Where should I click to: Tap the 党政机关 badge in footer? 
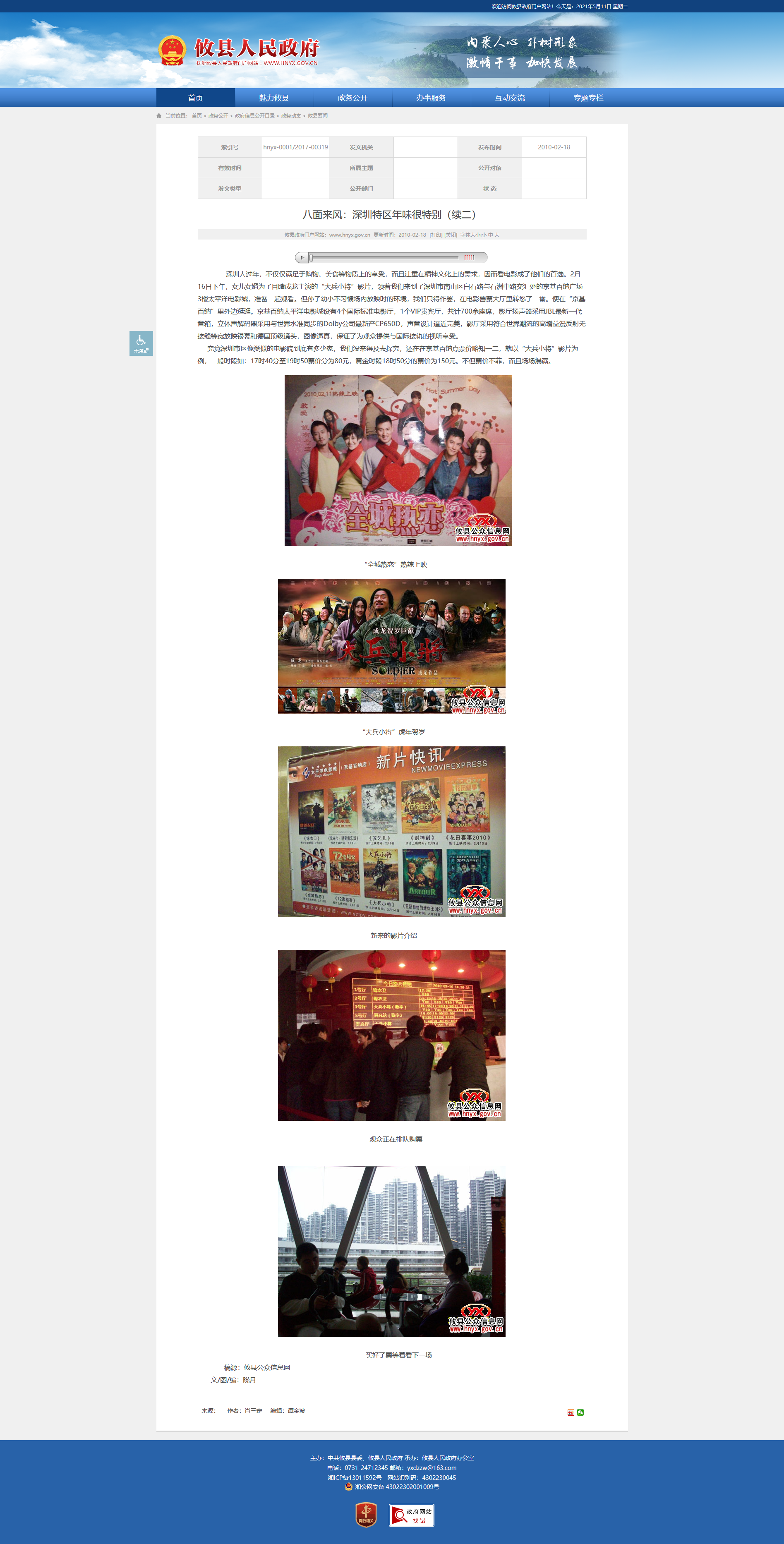click(x=366, y=1515)
